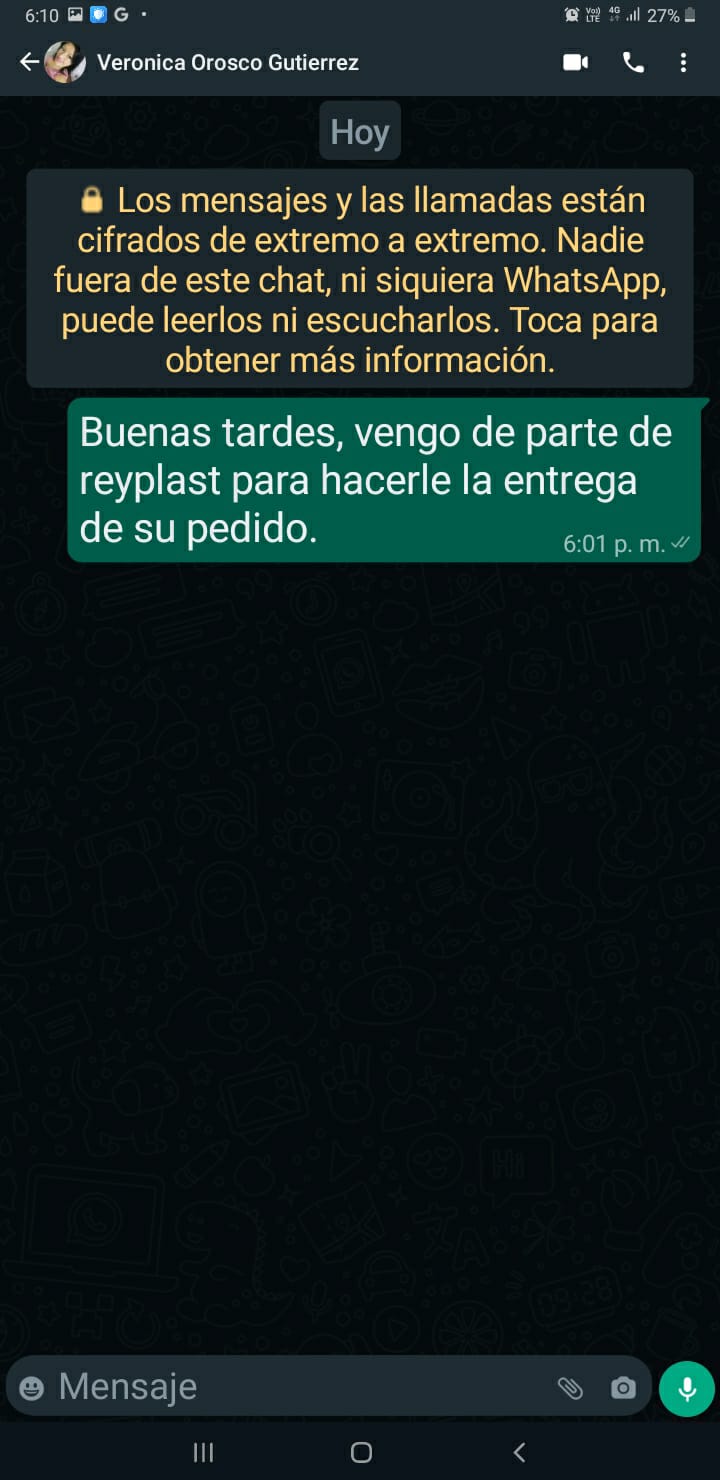Open recent apps view
Image resolution: width=720 pixels, height=1480 pixels.
click(203, 1452)
